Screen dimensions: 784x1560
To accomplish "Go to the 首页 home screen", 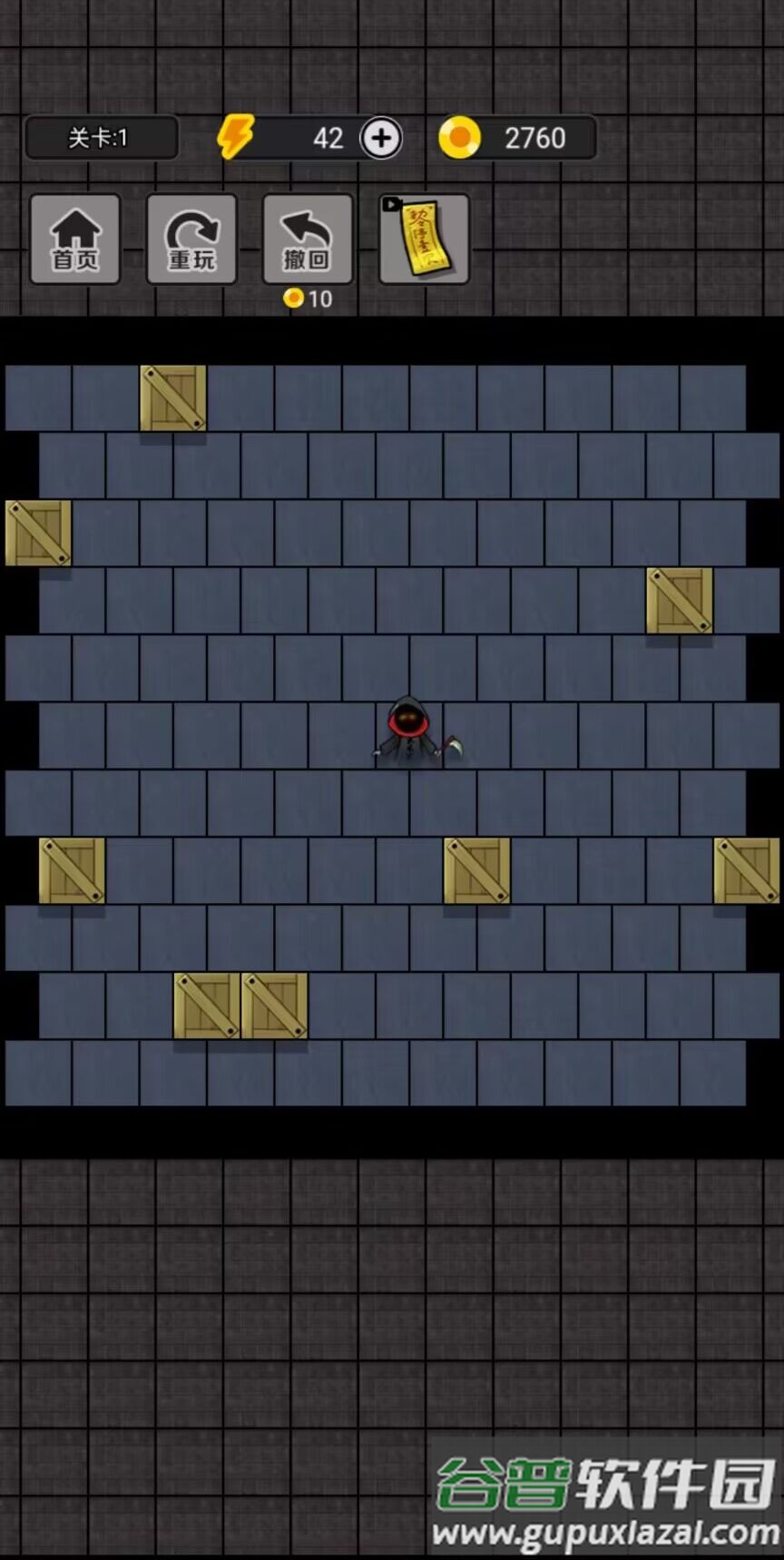I will [75, 240].
